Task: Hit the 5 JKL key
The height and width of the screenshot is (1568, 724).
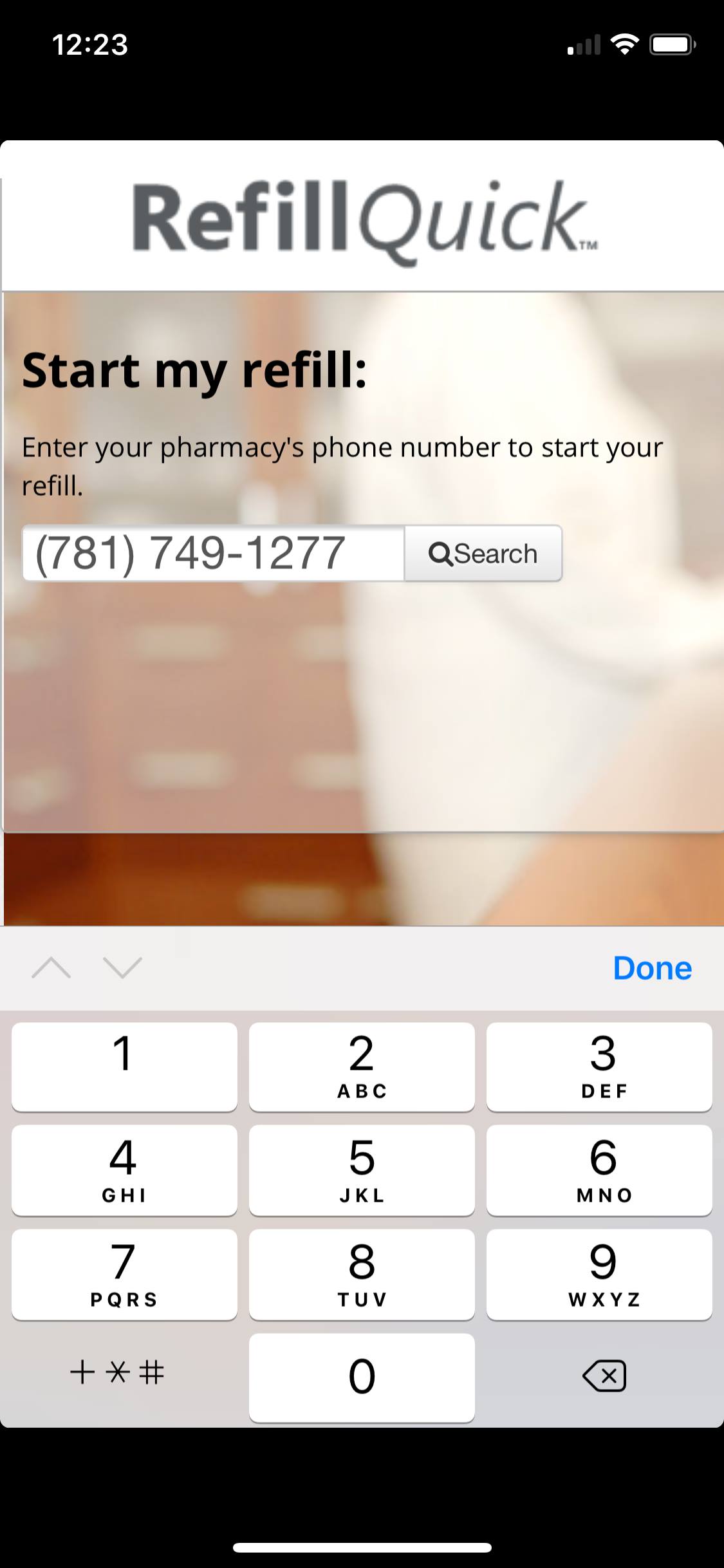Action: tap(362, 1170)
